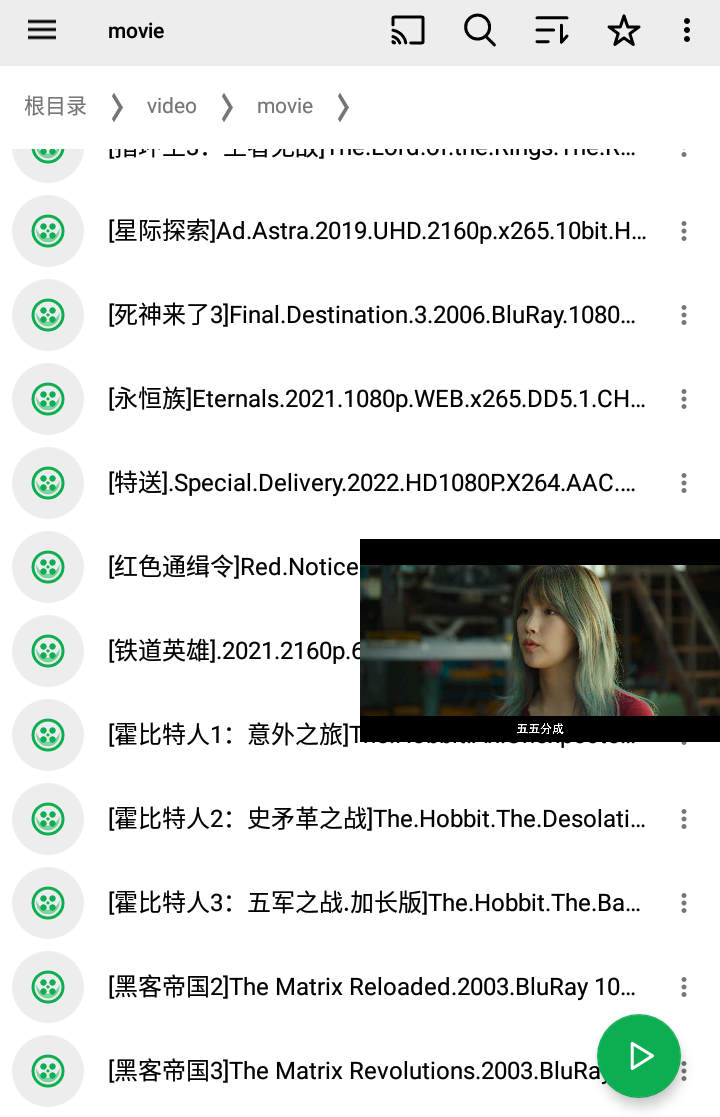Screen dimensions: 720x1117
Task: Click the film reel icon beside The Matrix Reloaded
Action: [x=47, y=987]
